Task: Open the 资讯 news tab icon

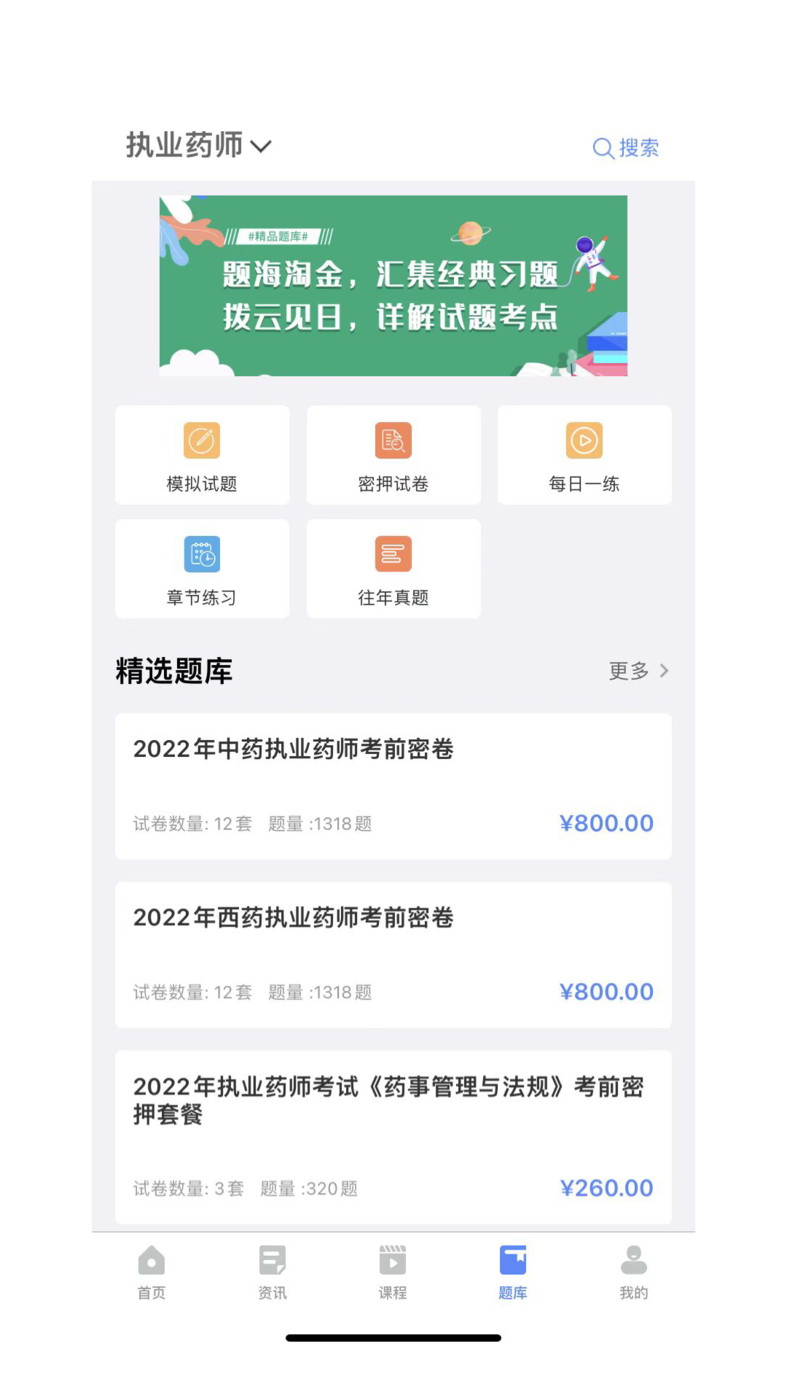Action: 271,1260
